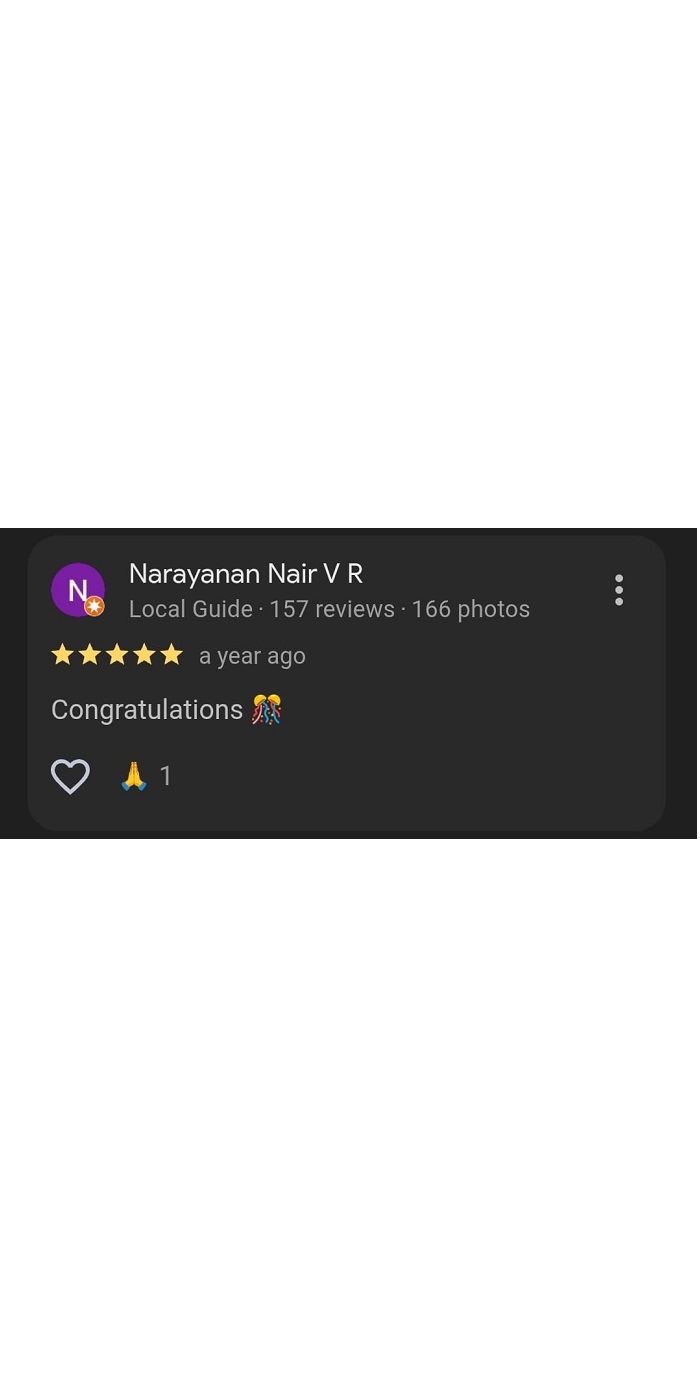This screenshot has width=700, height=1400.
Task: Like Narayanan Nair V R's review
Action: (x=70, y=776)
